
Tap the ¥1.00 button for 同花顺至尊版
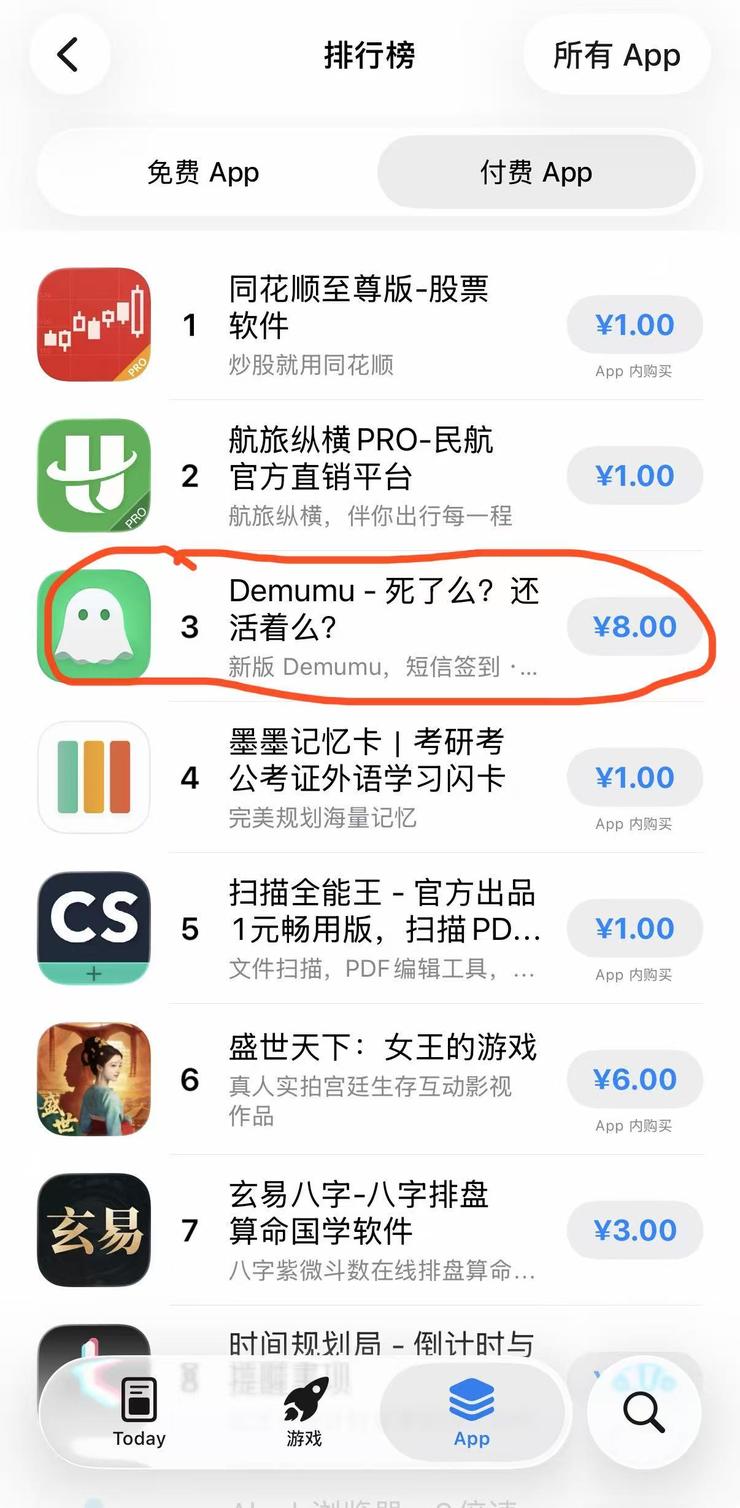pos(634,324)
